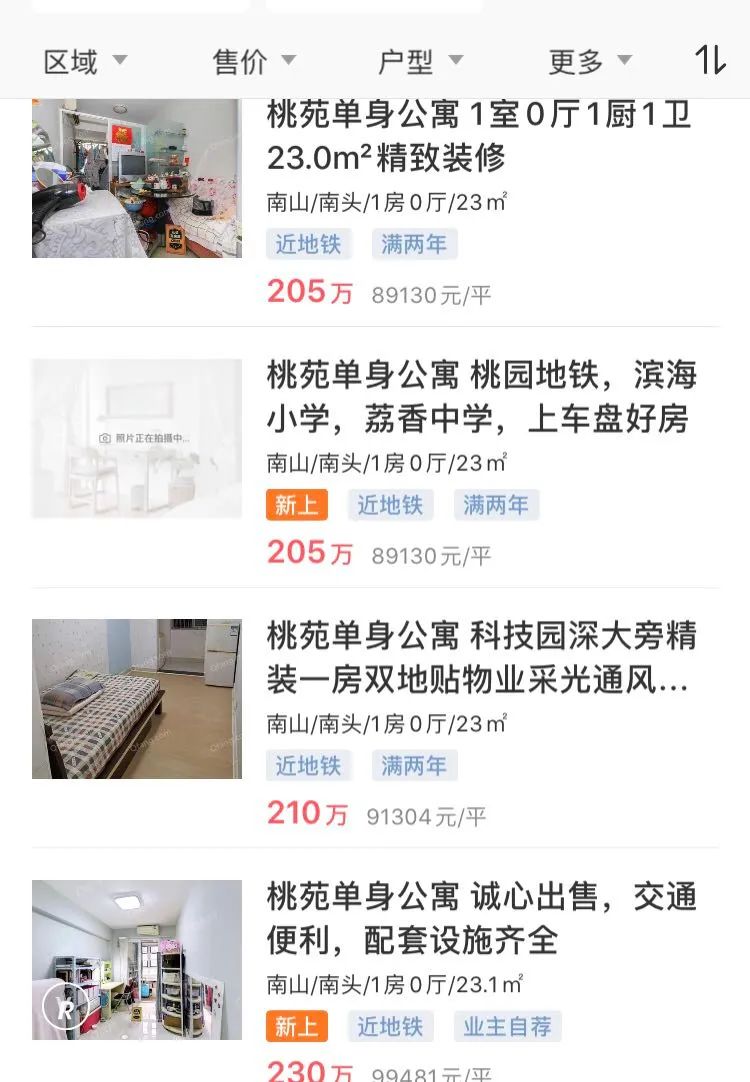Open the 更多 (more) filters dropdown
The image size is (750, 1082).
[580, 60]
